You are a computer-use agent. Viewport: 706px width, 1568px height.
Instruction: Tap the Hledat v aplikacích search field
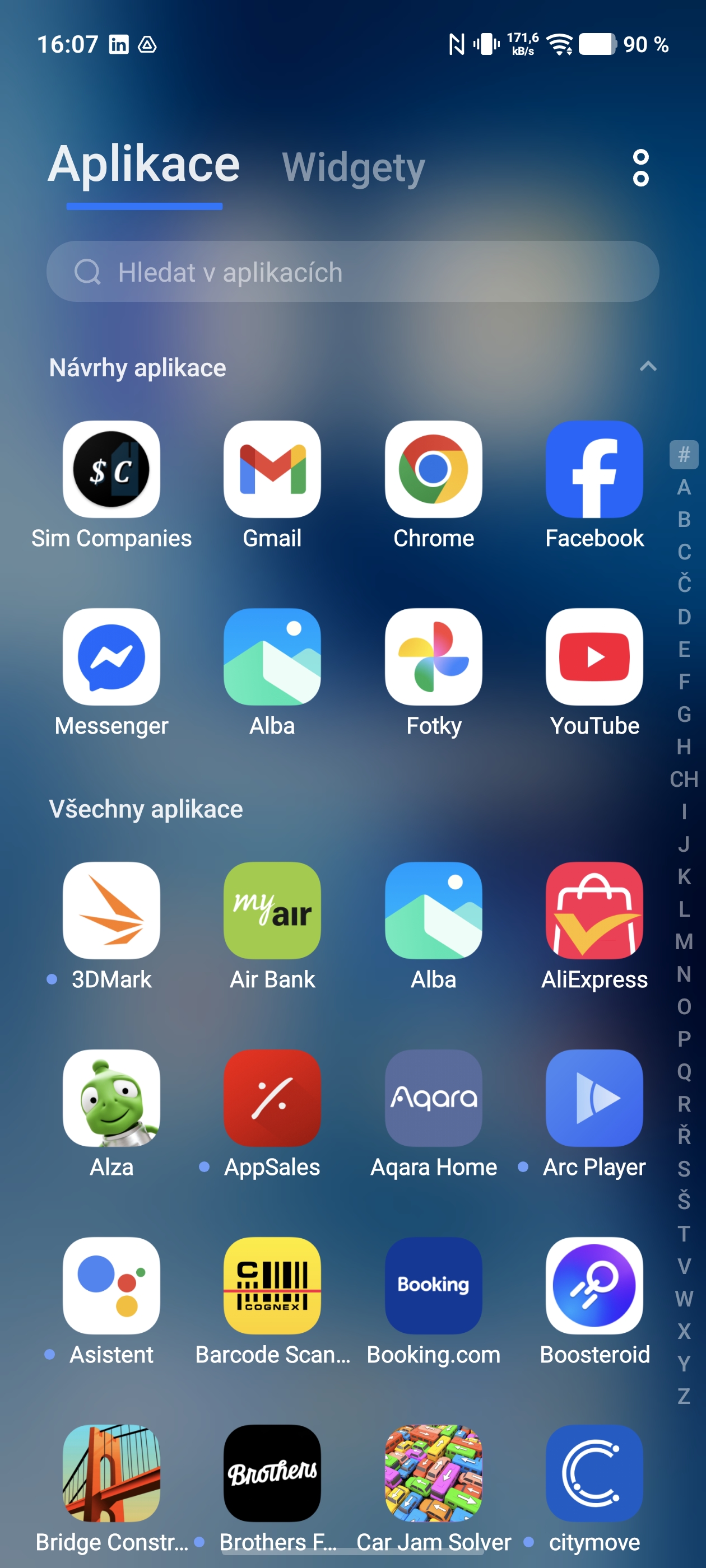click(x=352, y=272)
